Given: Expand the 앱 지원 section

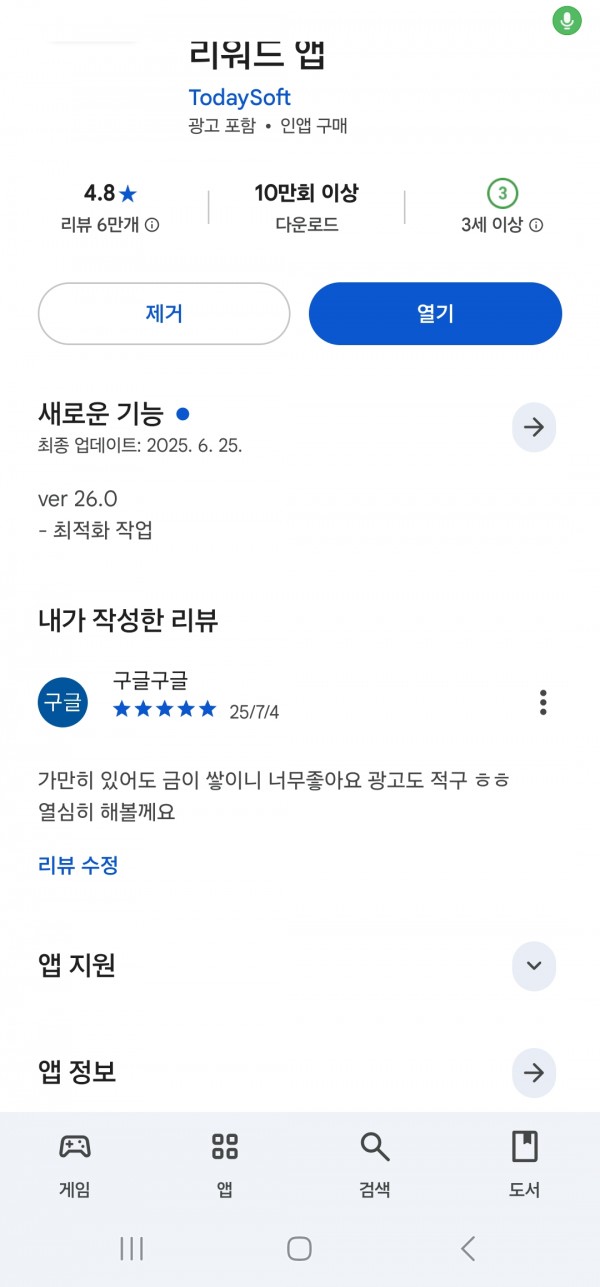Looking at the screenshot, I should pos(534,966).
